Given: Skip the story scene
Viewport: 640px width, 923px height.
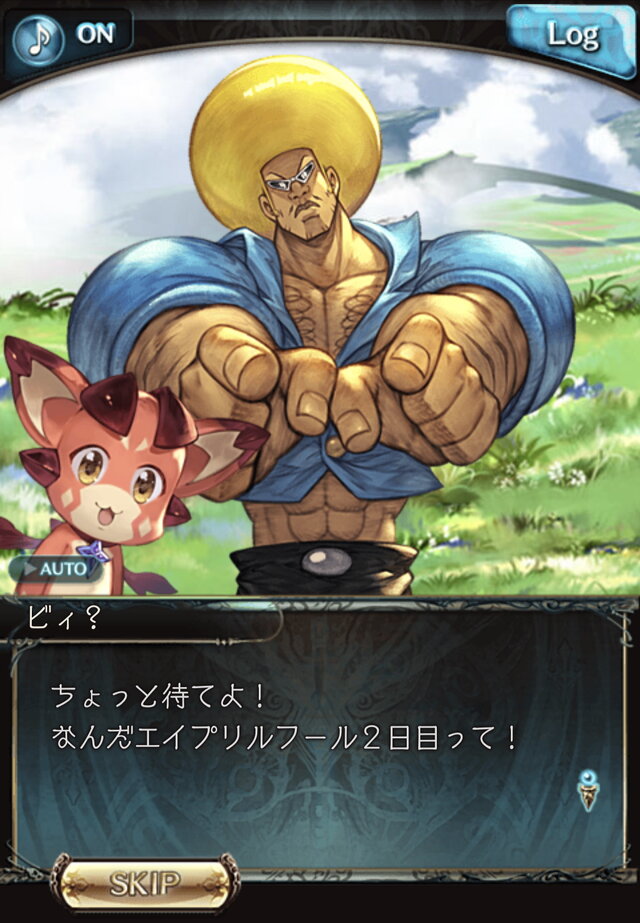Looking at the screenshot, I should pos(145,883).
